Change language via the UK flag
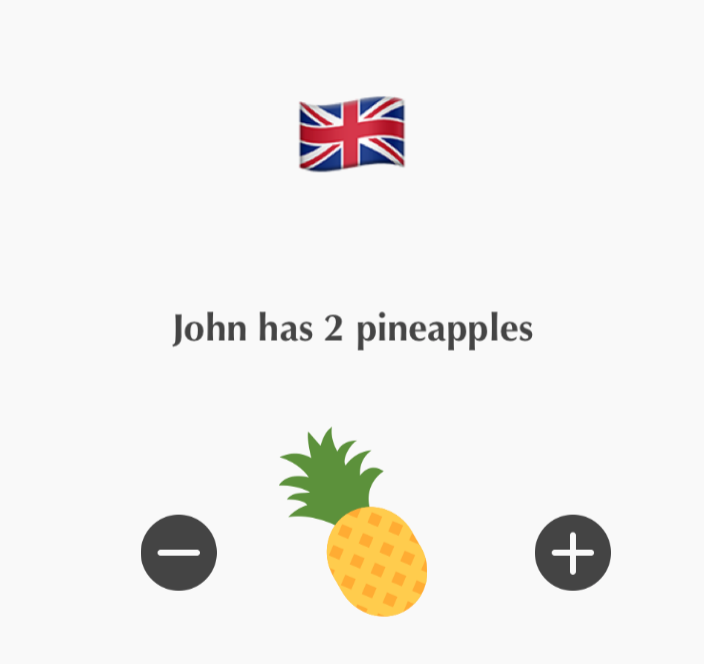704x664 pixels. [x=351, y=133]
